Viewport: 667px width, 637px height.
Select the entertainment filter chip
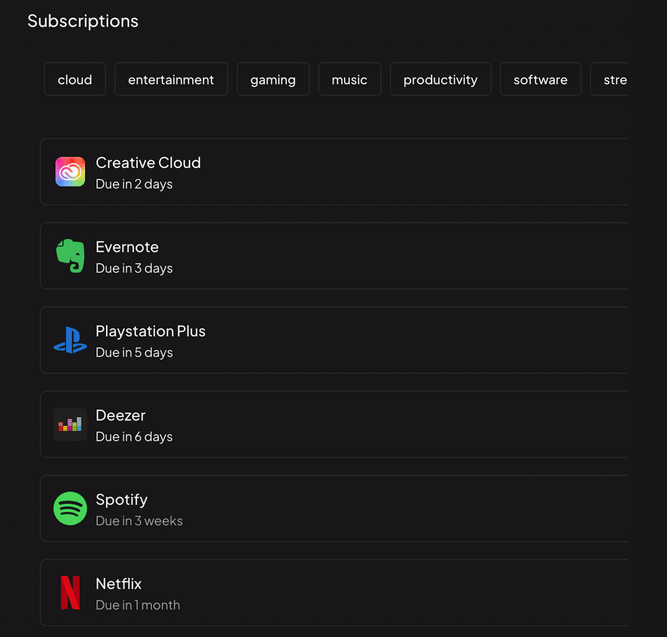point(171,80)
